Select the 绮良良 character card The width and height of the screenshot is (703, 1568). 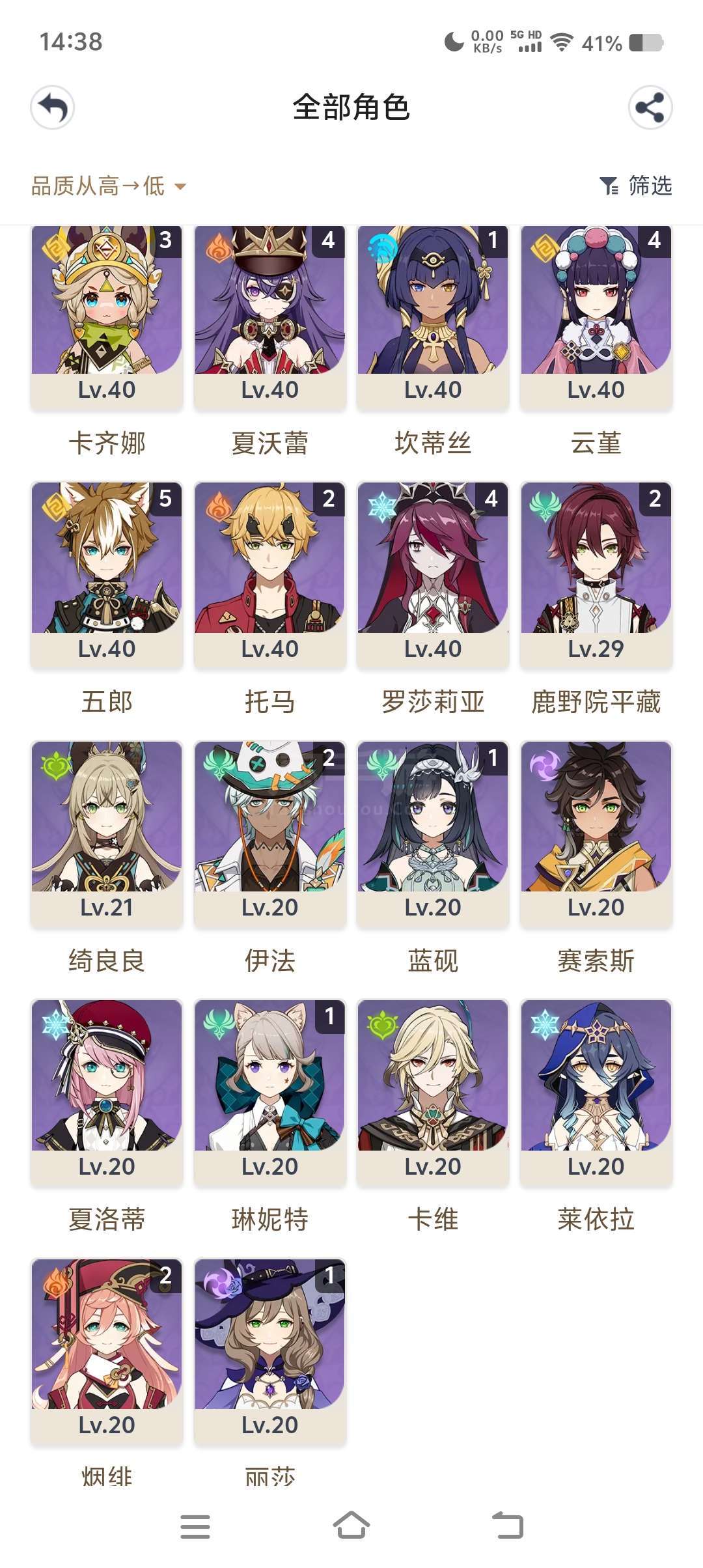tap(107, 834)
